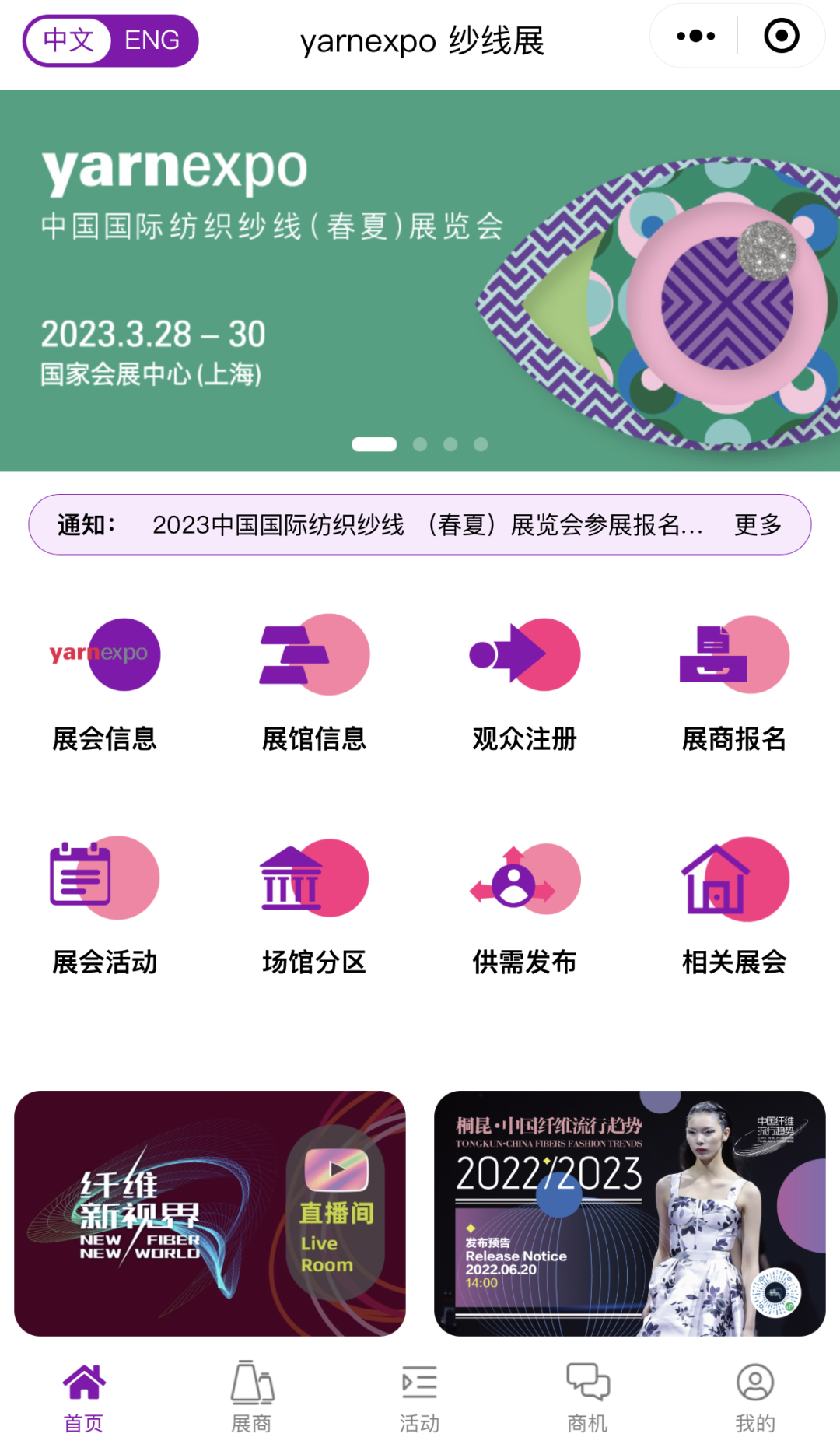Screen dimensions: 840x1444
Task: Switch language to ENG
Action: [152, 40]
